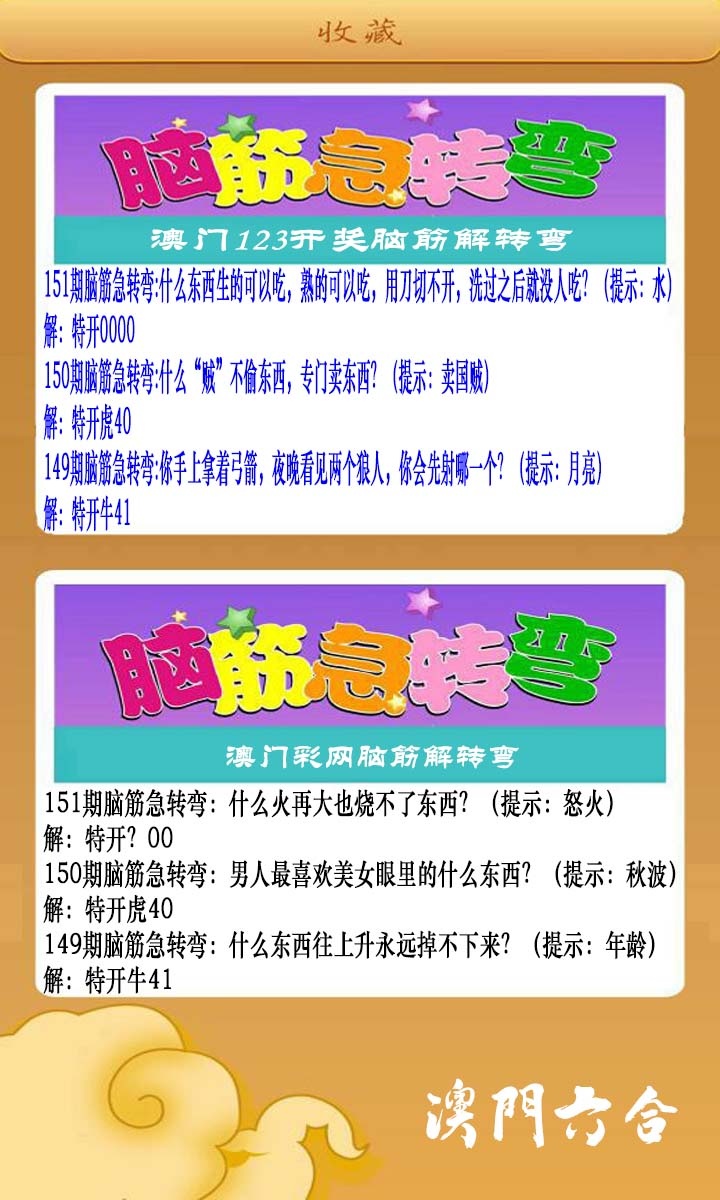Open the 澳门123开奖脑筋解转弯 card
720x1200 pixels.
click(x=360, y=310)
